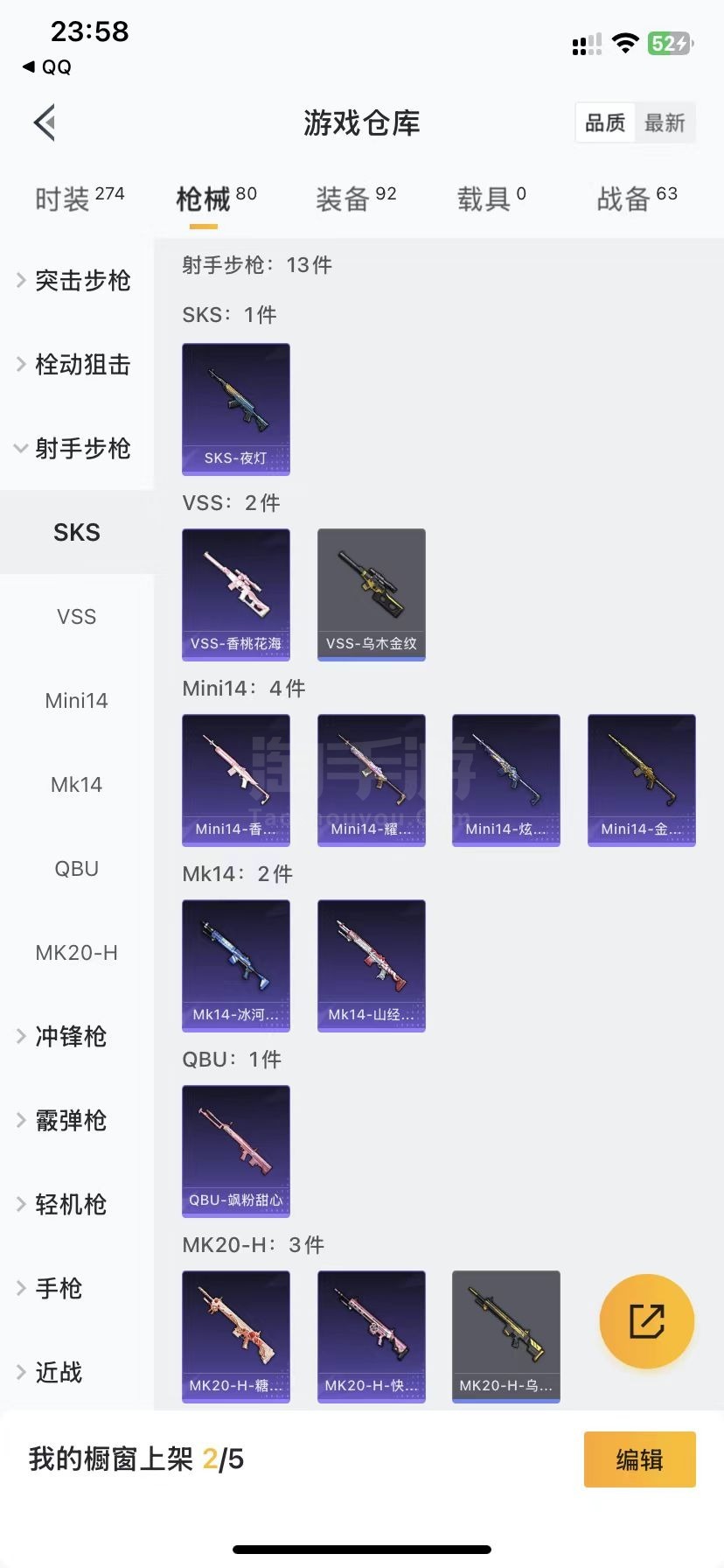Viewport: 724px width, 1568px height.
Task: Open the QBU-飒粉甜心 skin tile
Action: point(236,1151)
